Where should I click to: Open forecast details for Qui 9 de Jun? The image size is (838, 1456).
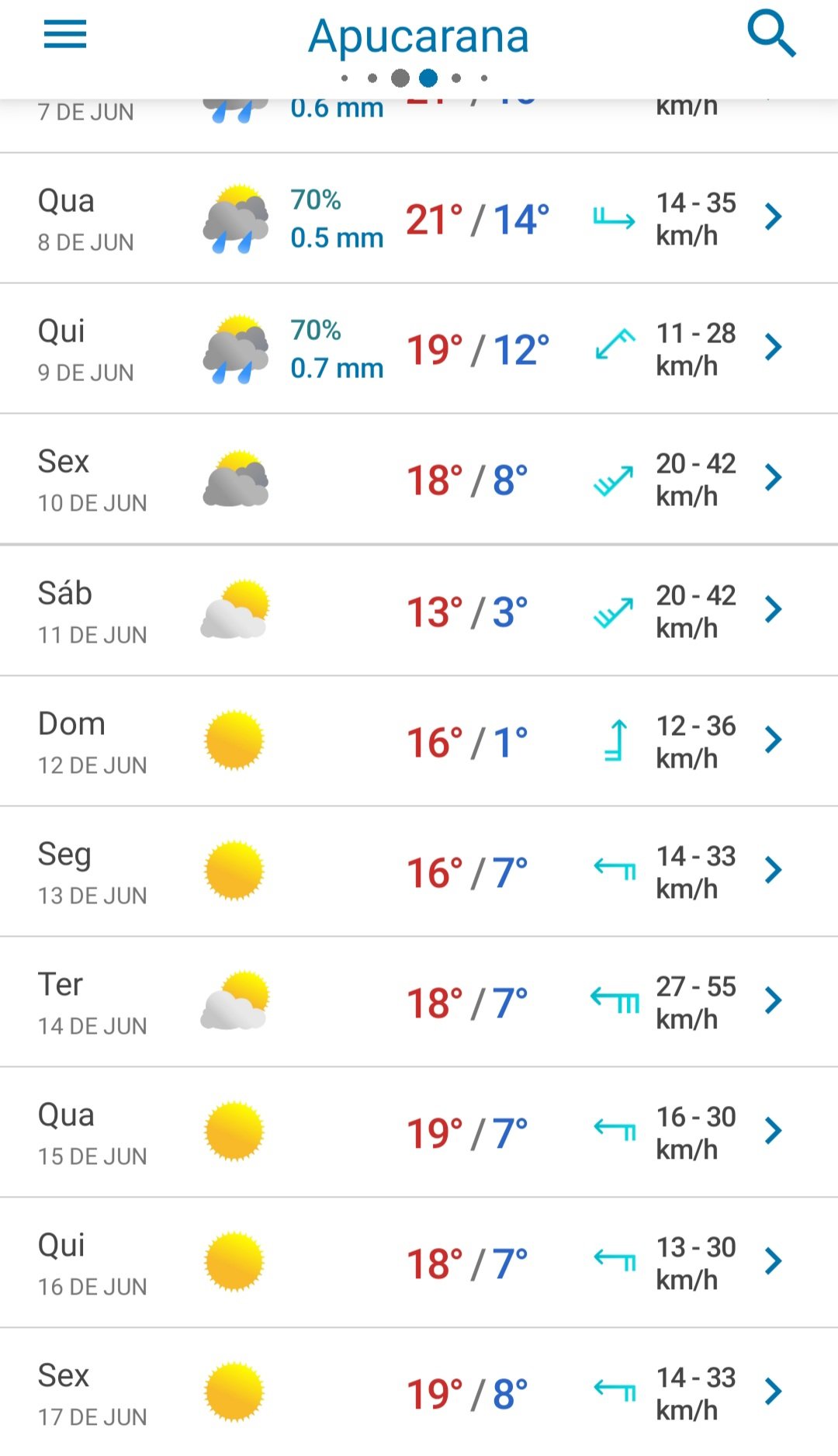tap(419, 348)
